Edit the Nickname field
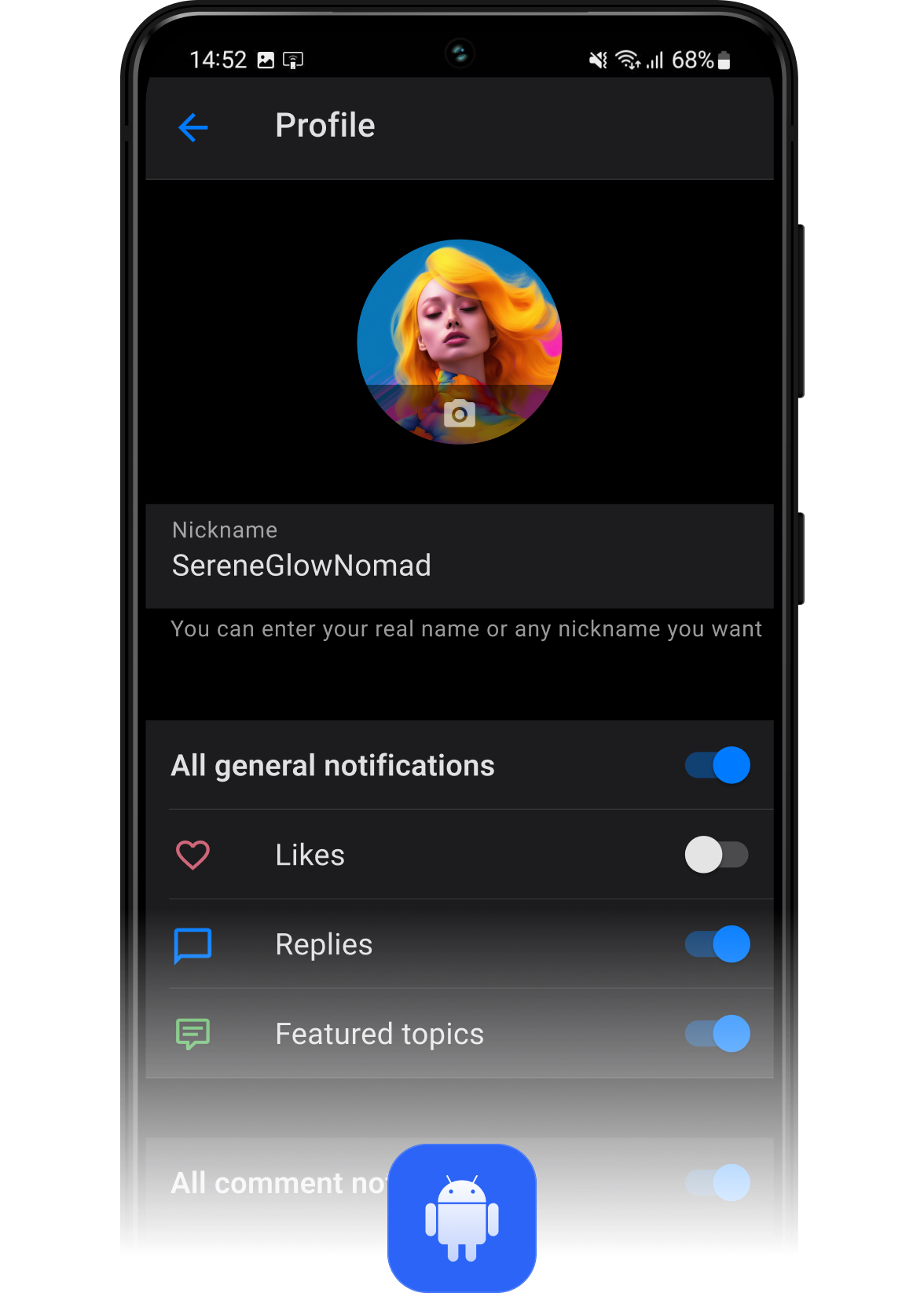 (459, 564)
